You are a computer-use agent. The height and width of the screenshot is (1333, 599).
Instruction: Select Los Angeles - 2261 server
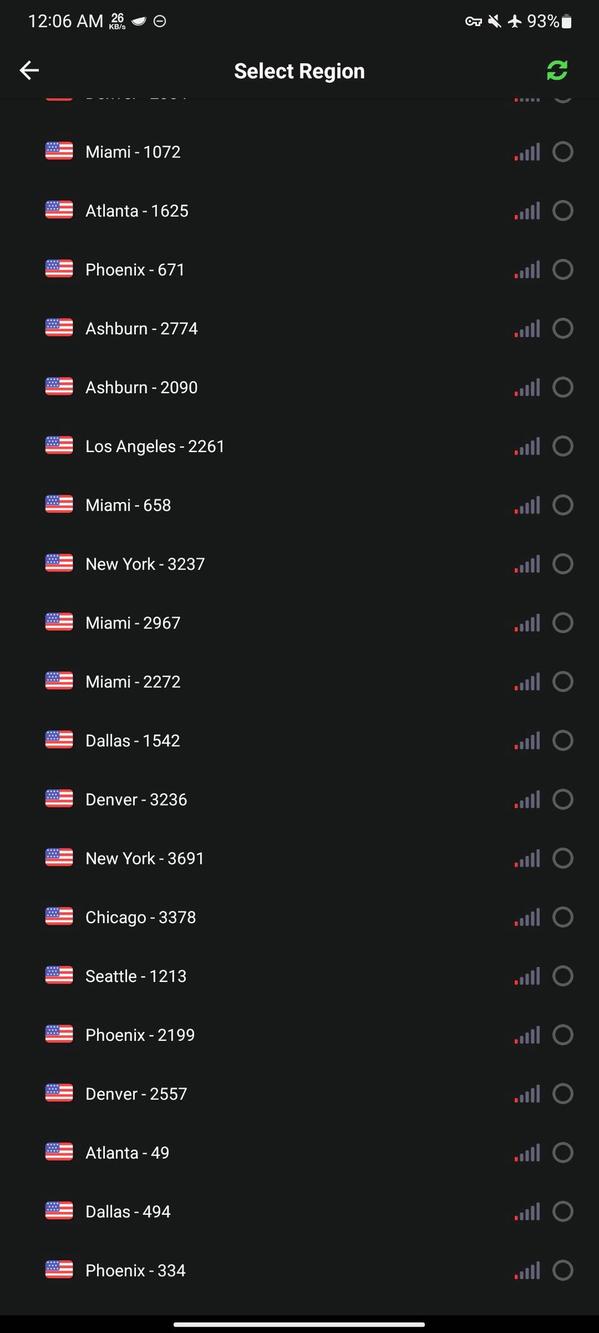299,446
